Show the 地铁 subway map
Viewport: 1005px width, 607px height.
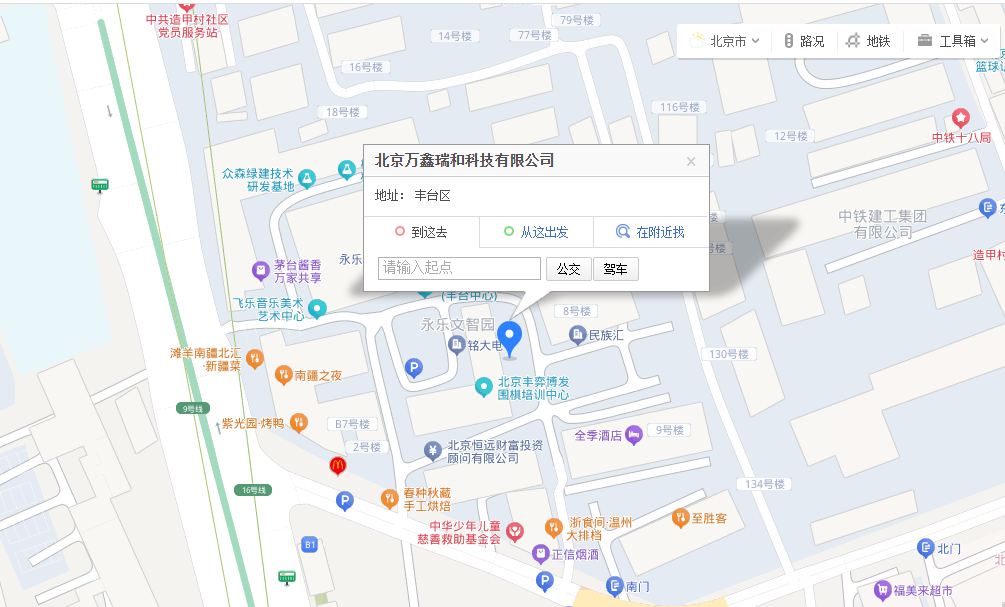pyautogui.click(x=867, y=41)
